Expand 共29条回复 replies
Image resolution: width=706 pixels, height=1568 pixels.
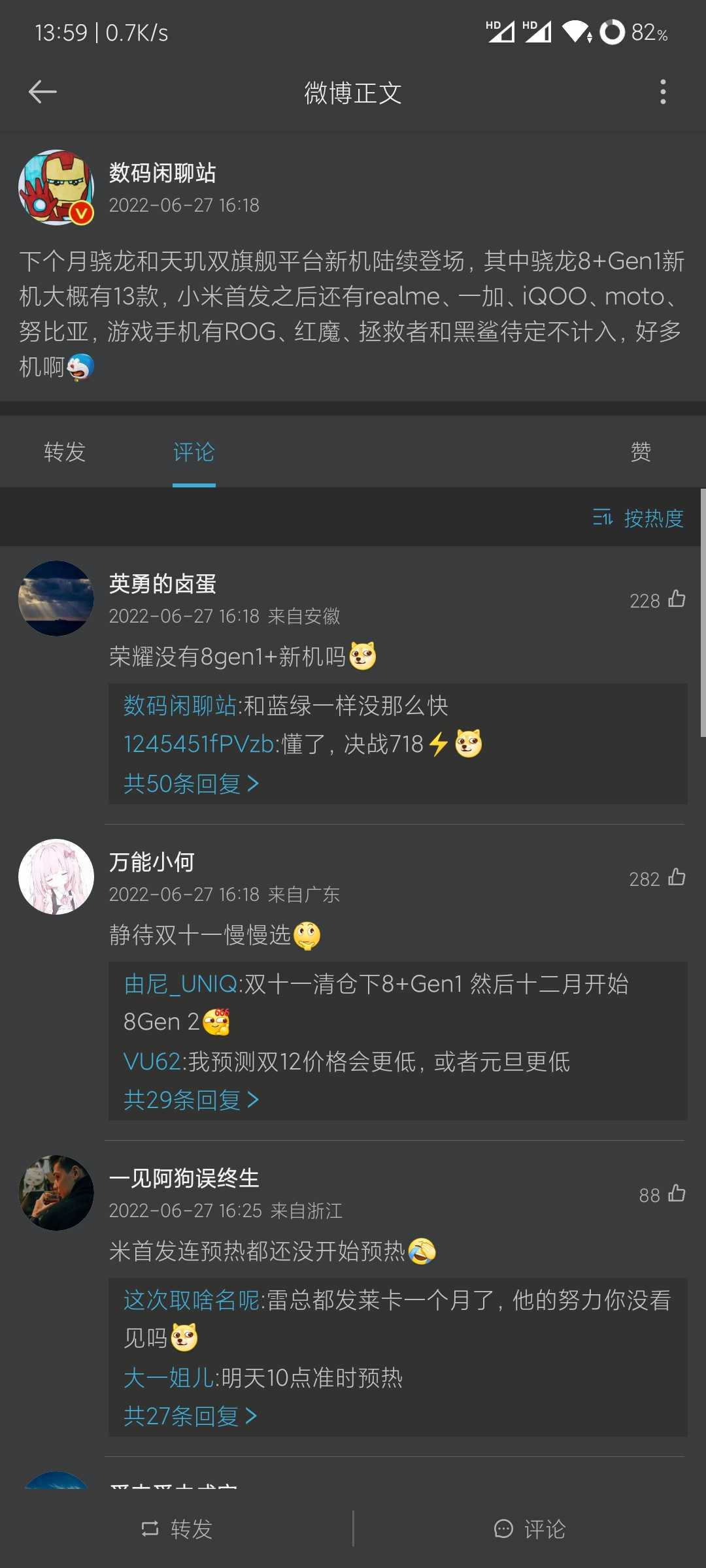pos(191,1100)
